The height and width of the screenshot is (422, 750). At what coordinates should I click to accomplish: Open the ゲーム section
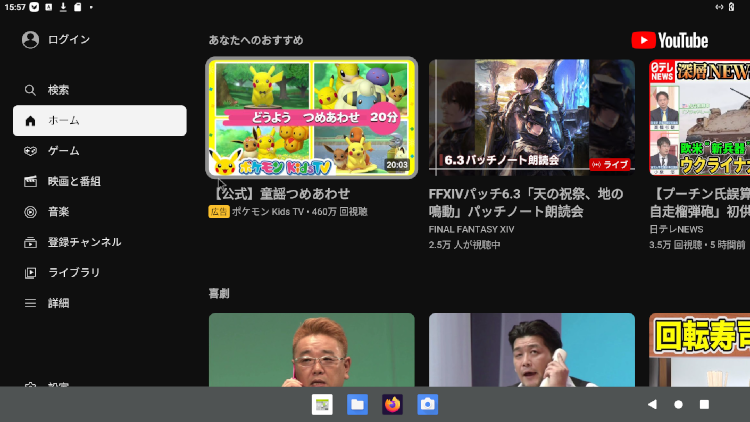(62, 151)
